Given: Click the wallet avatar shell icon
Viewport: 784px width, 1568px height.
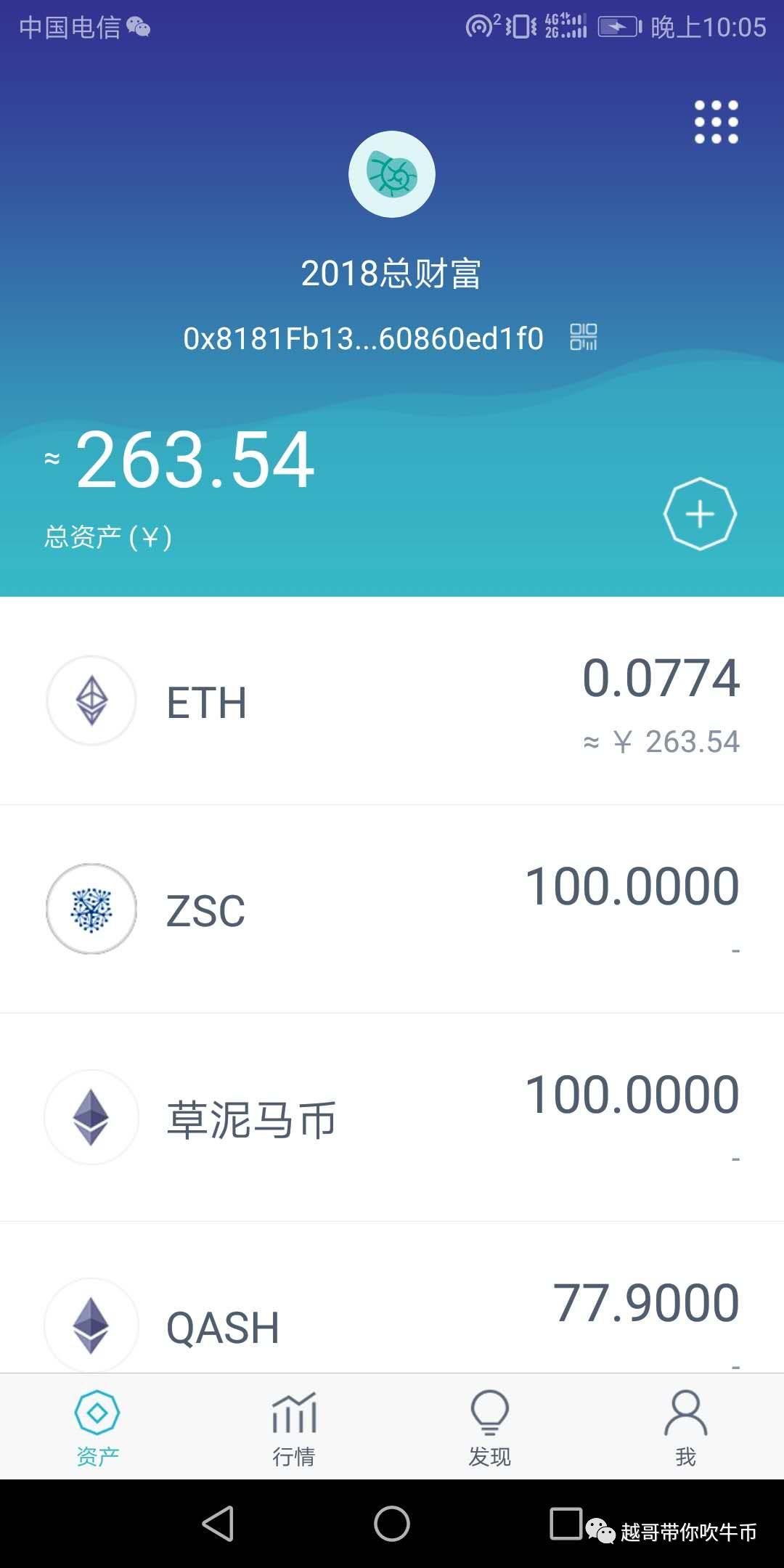Looking at the screenshot, I should 392,174.
